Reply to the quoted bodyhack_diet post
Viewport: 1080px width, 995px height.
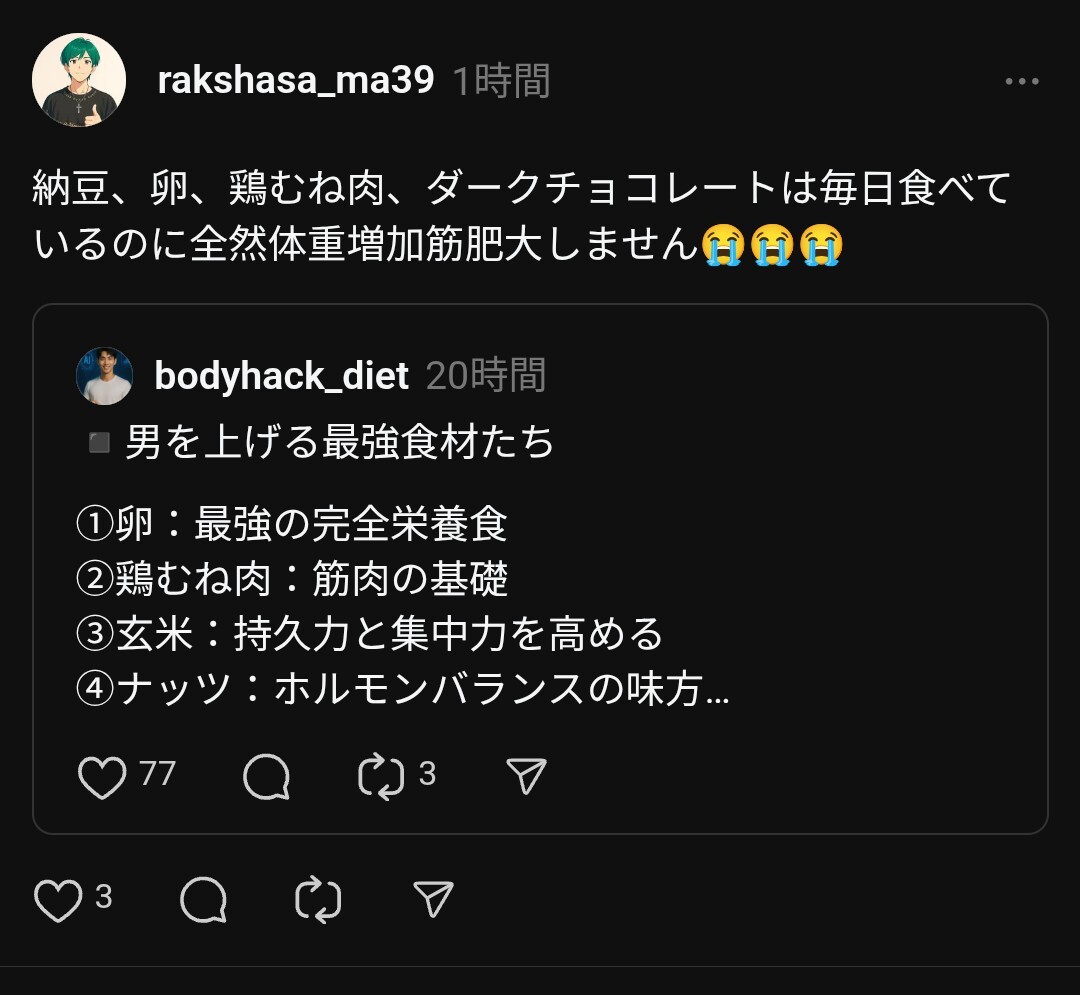coord(267,777)
